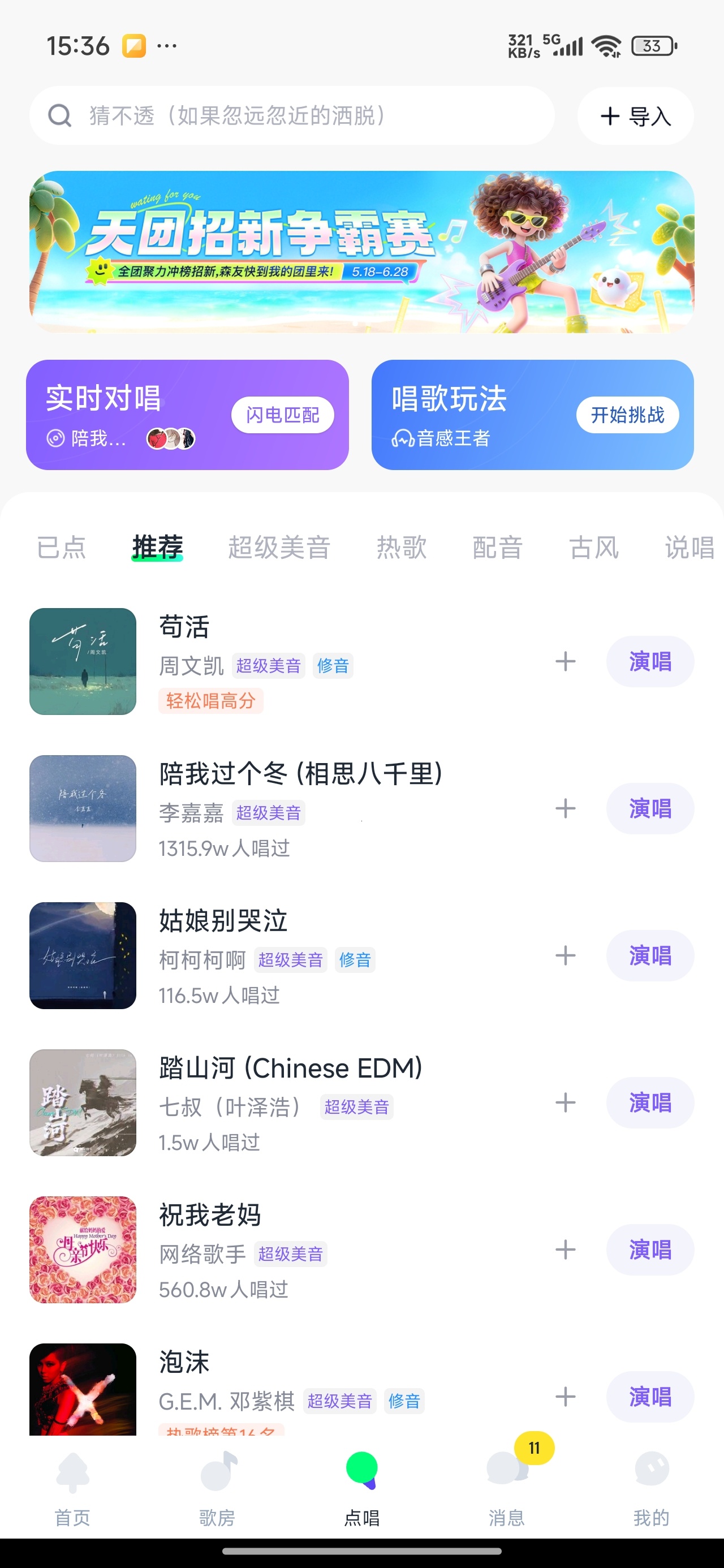Tap 演唱 for the song 苟活

coord(650,662)
